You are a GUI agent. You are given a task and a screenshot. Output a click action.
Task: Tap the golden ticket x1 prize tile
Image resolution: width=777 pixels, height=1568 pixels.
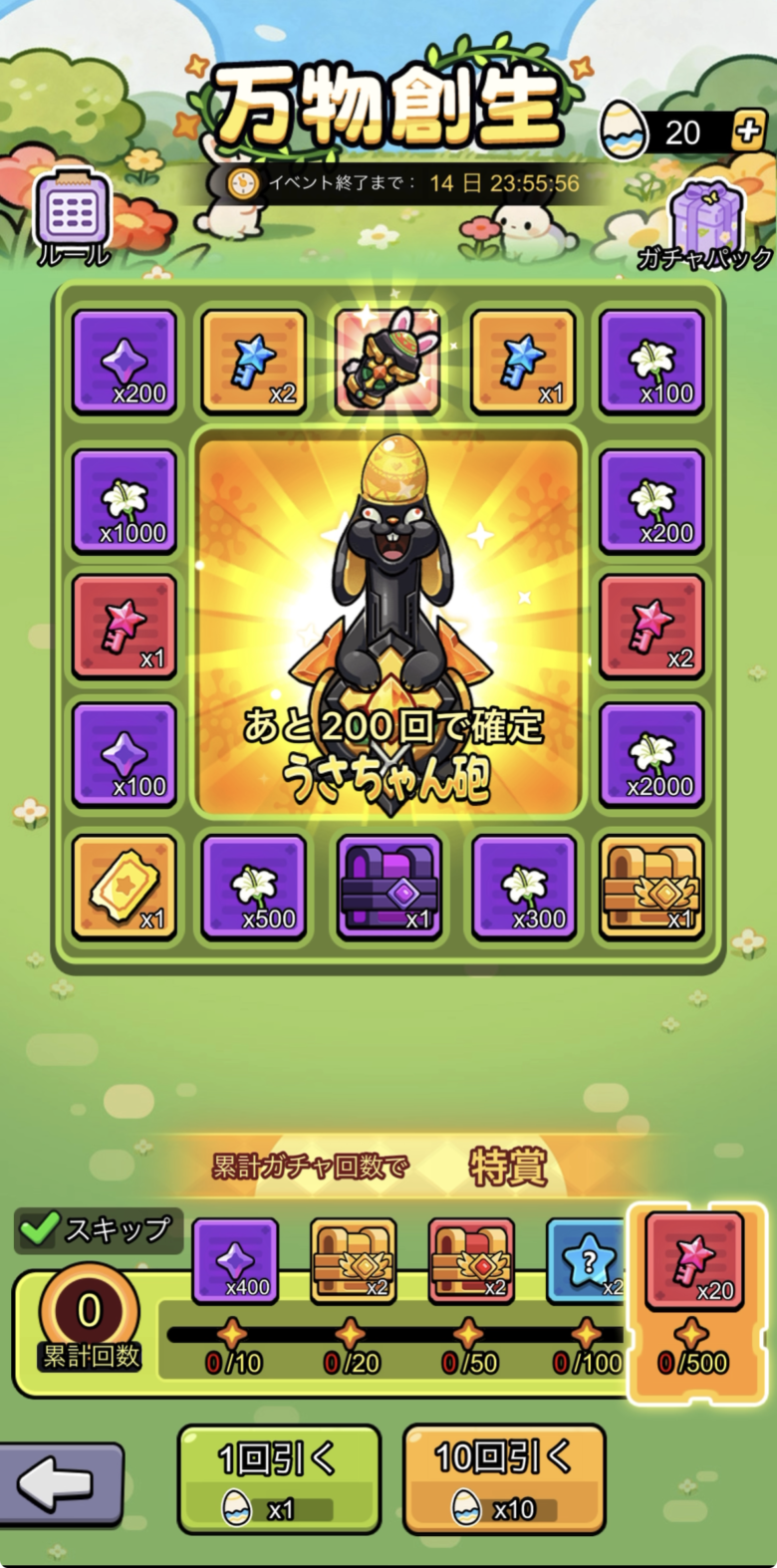[125, 888]
